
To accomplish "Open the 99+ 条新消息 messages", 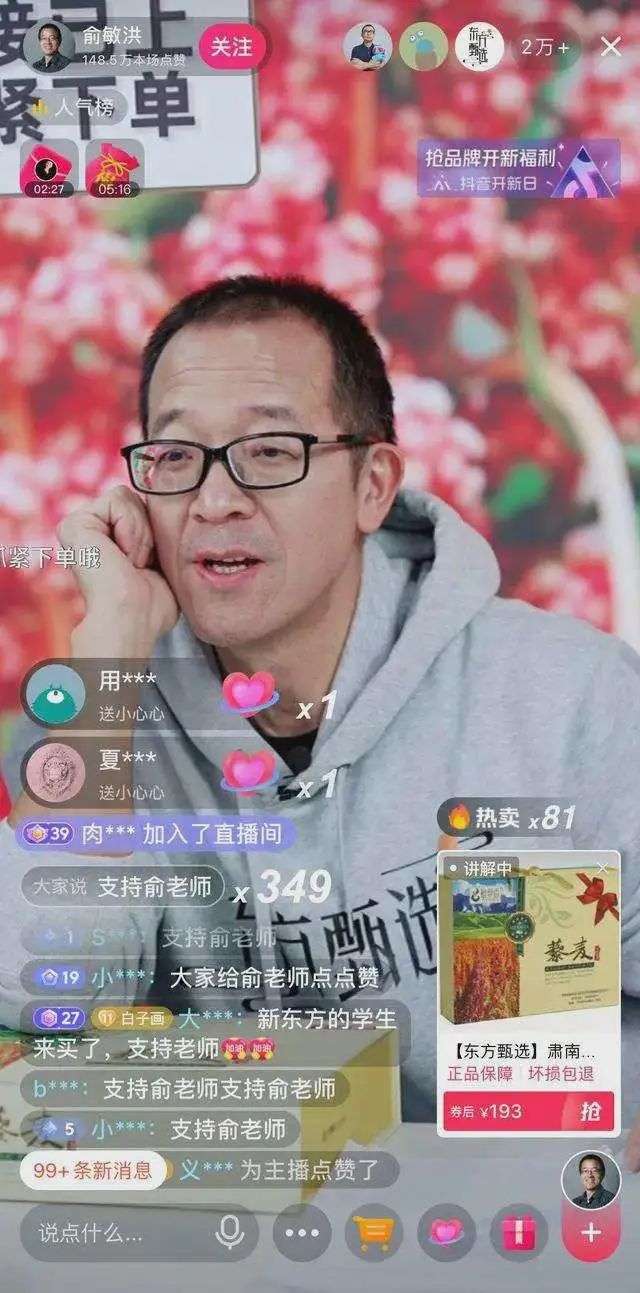I will point(93,1169).
